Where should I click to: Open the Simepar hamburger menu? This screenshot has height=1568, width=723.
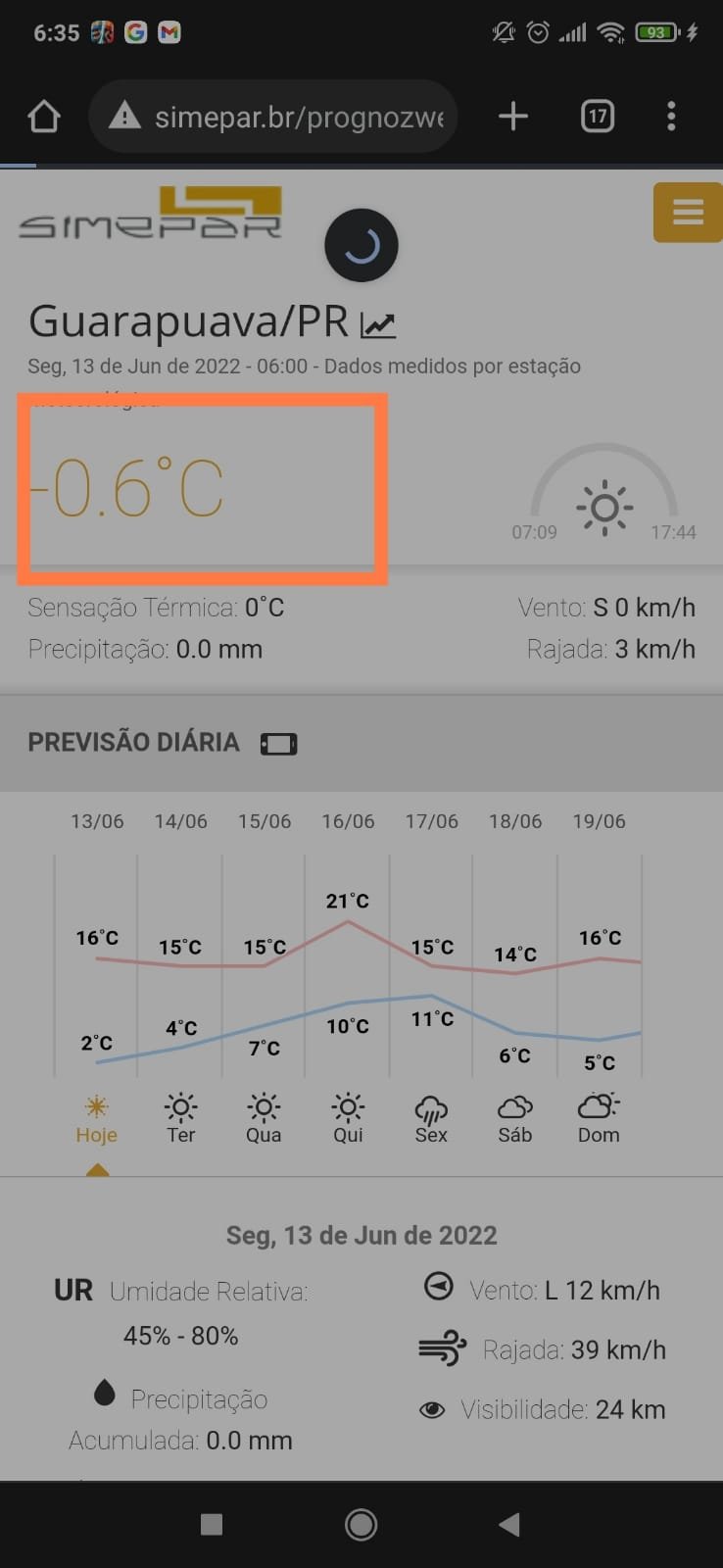[x=688, y=212]
